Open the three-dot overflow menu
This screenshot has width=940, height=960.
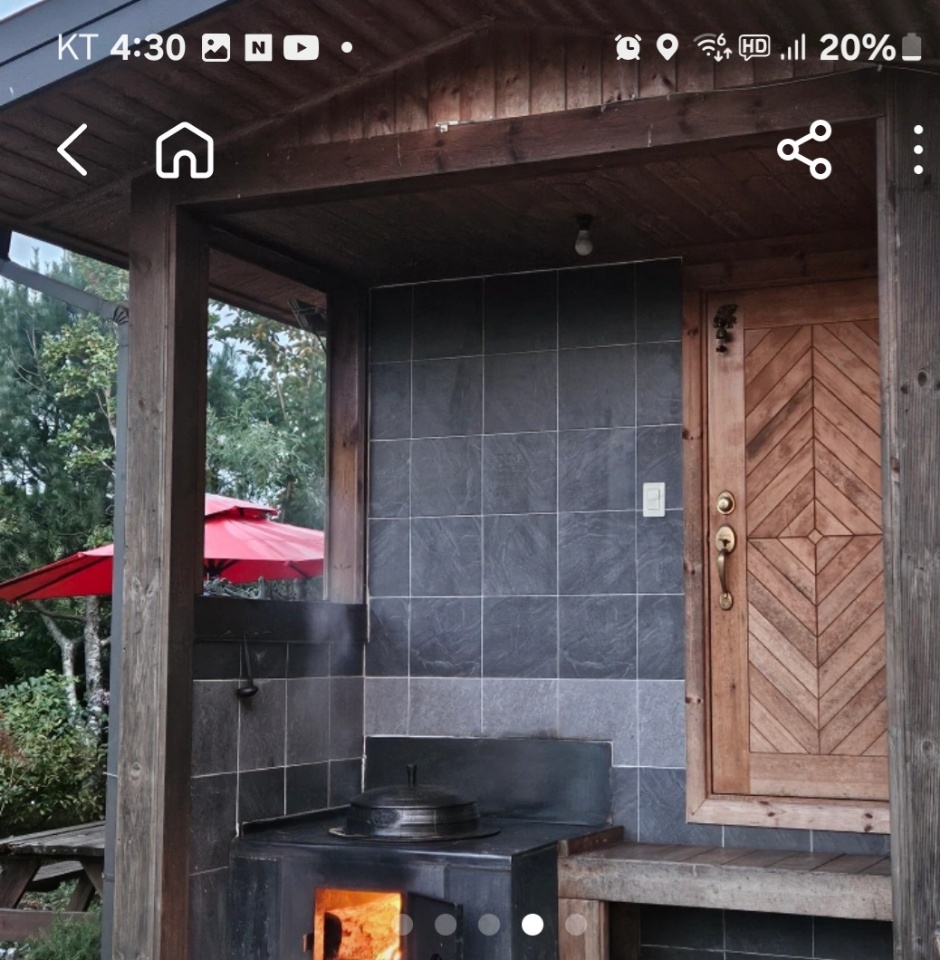[917, 151]
